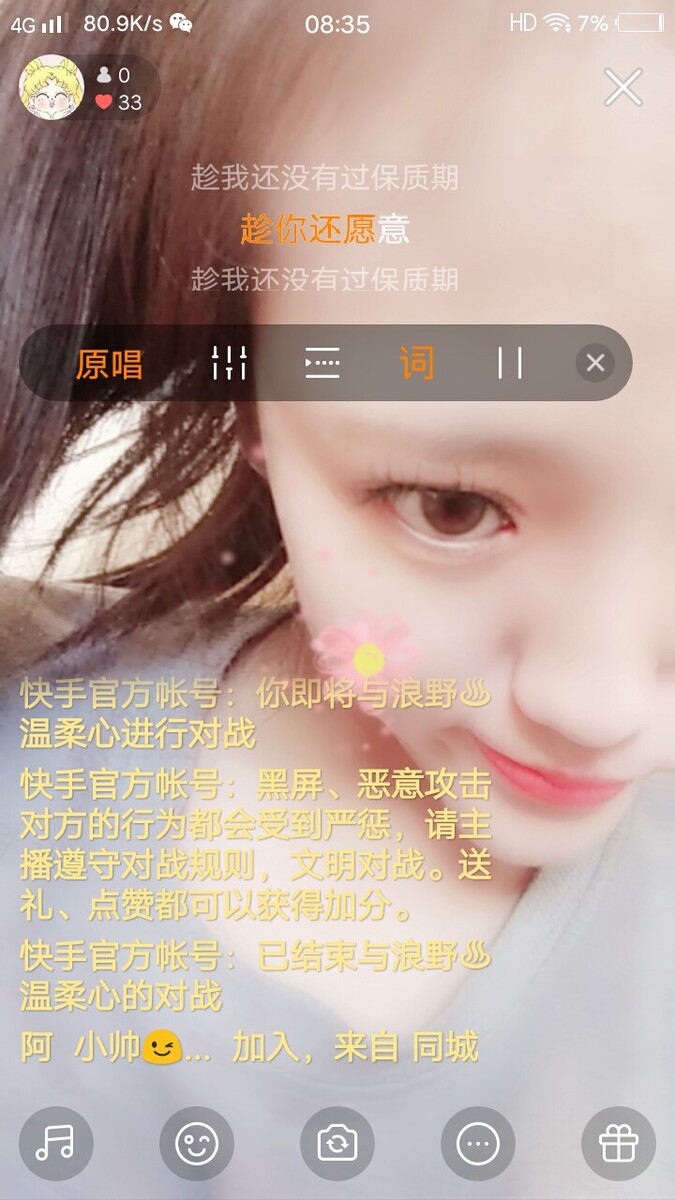
Task: Flip the camera with switch icon
Action: [x=338, y=1143]
